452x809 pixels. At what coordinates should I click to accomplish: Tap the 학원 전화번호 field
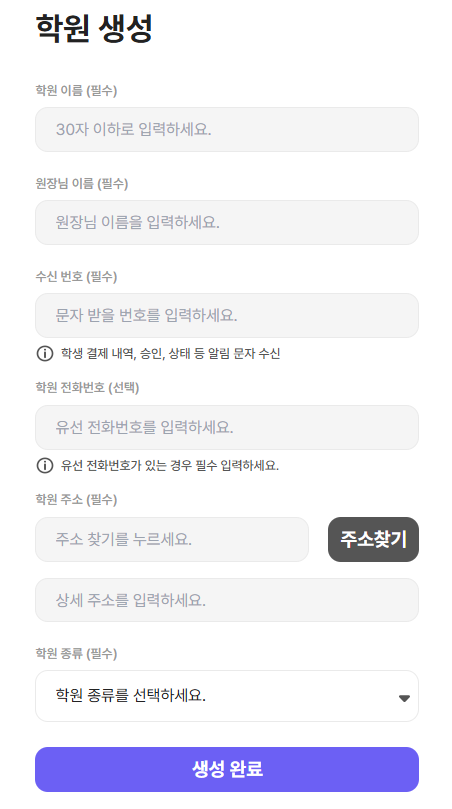pyautogui.click(x=227, y=427)
